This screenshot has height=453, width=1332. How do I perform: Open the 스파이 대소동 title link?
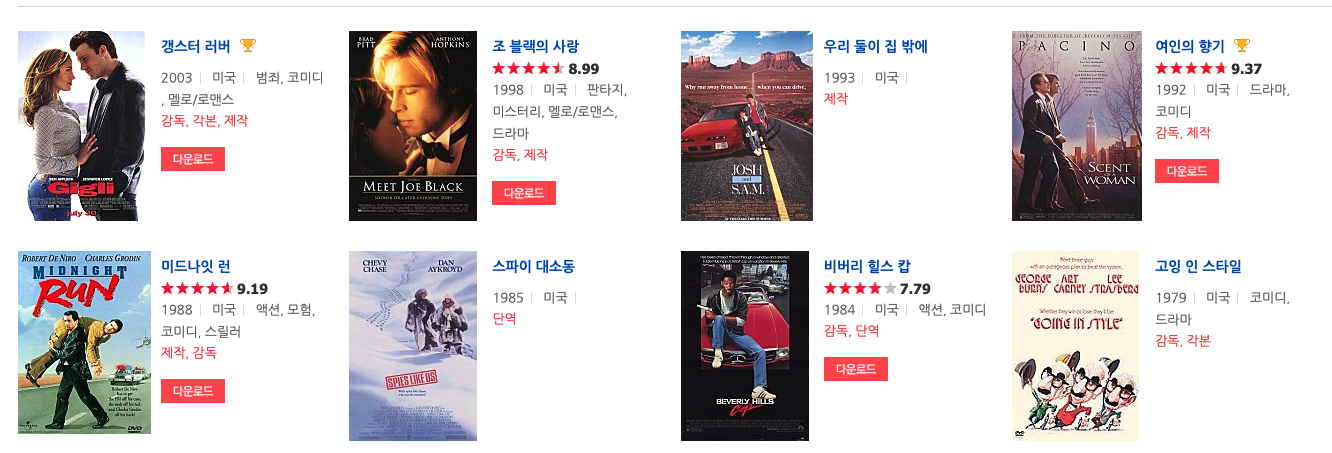coord(533,266)
